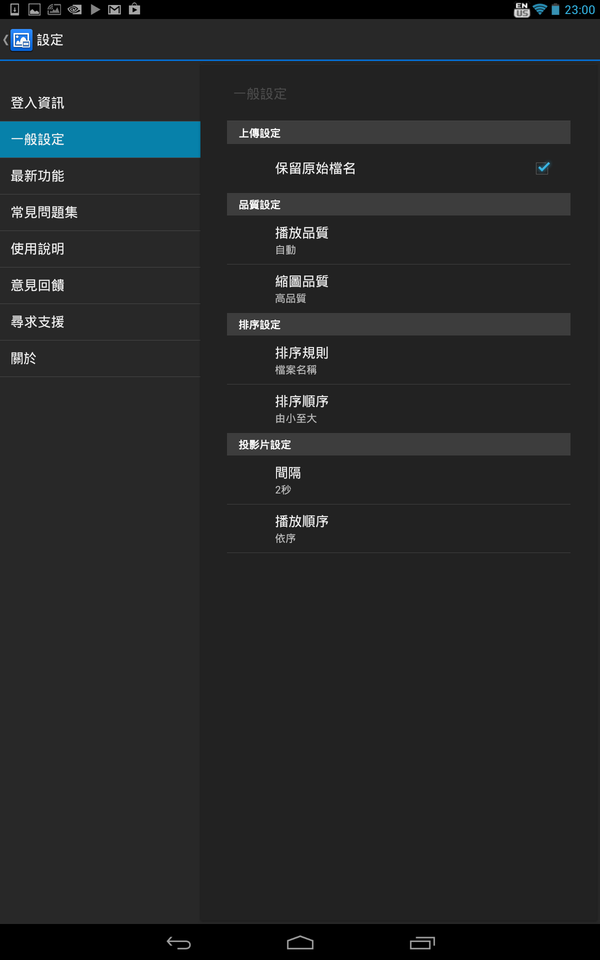Open 登入資訊 in the side menu
600x960 pixels.
point(100,103)
